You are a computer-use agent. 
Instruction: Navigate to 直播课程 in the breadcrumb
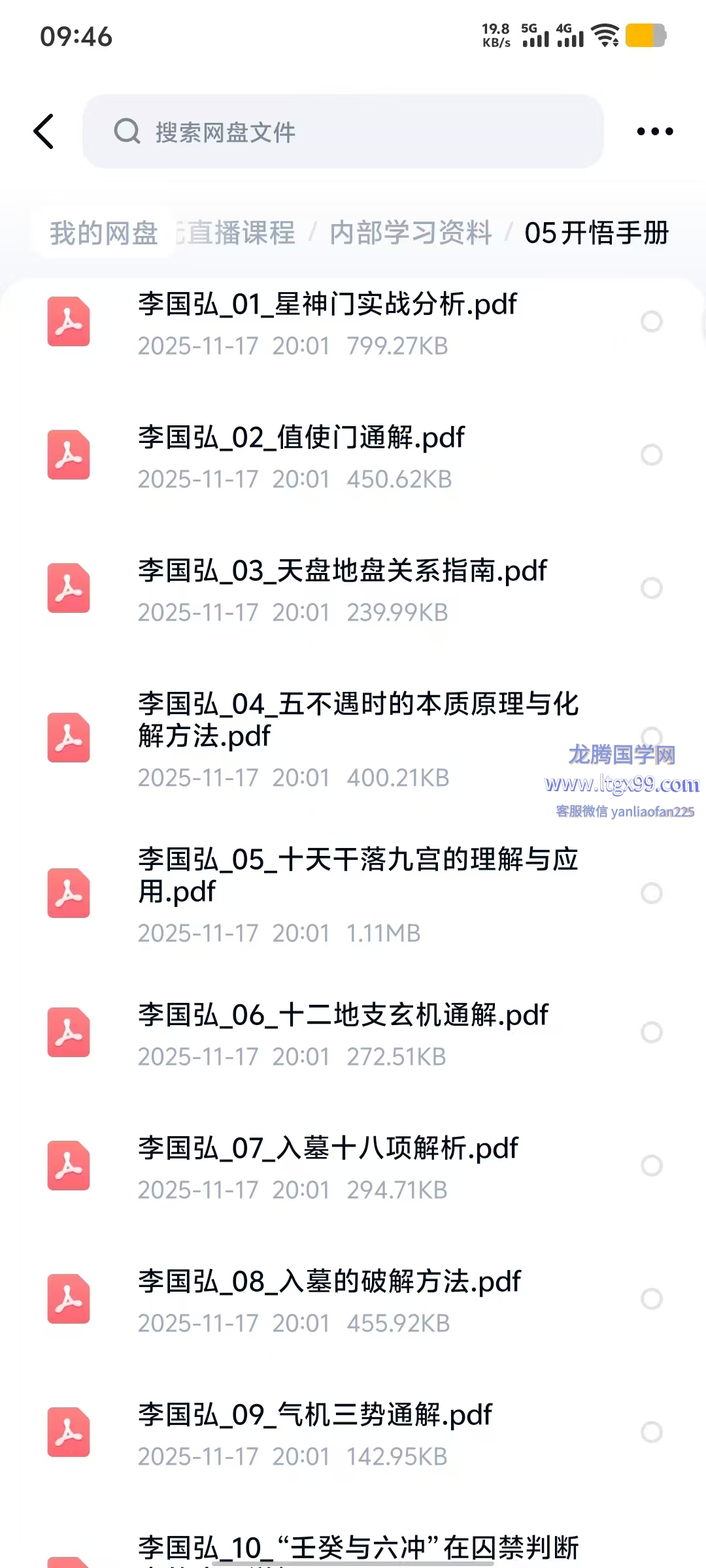[241, 233]
